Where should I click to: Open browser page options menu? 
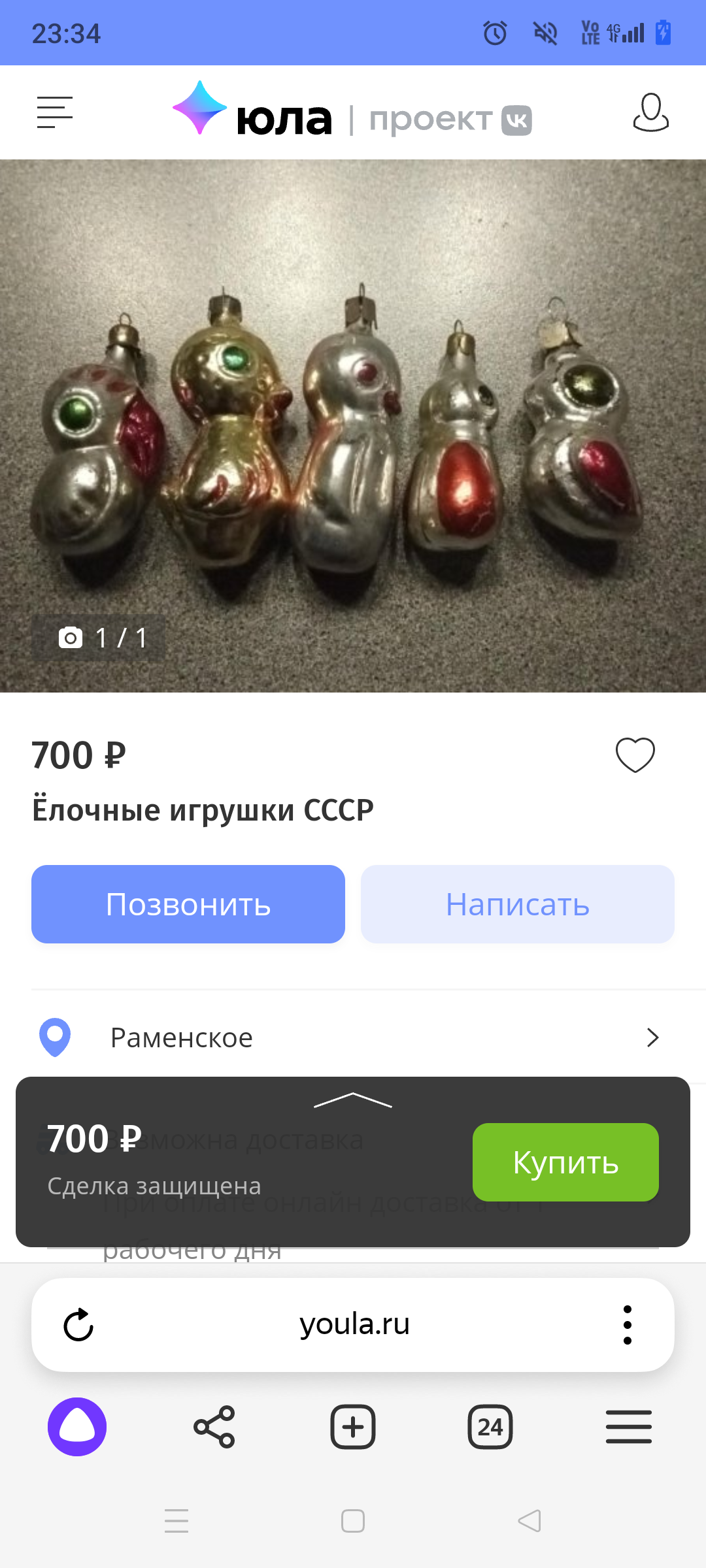tap(628, 1325)
